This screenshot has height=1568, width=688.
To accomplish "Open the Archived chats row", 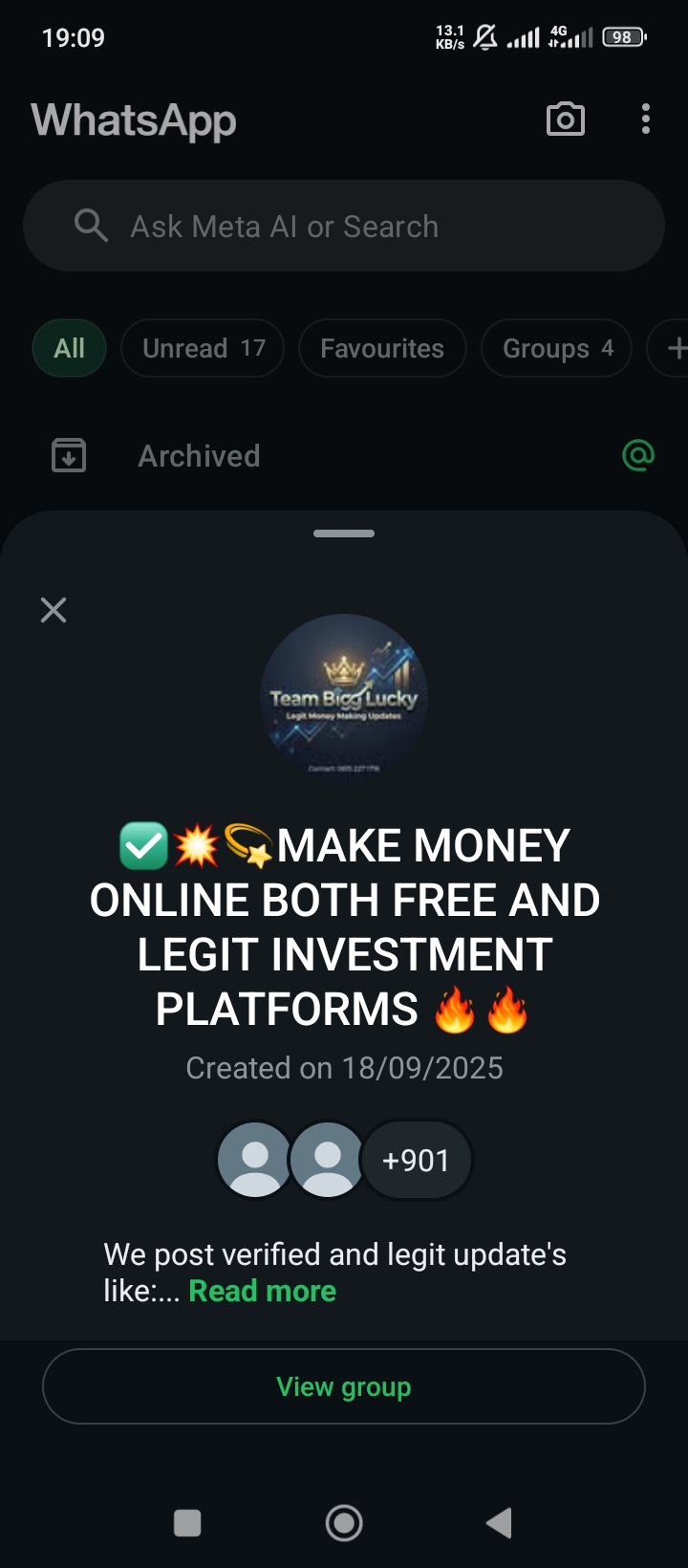I will [x=199, y=456].
